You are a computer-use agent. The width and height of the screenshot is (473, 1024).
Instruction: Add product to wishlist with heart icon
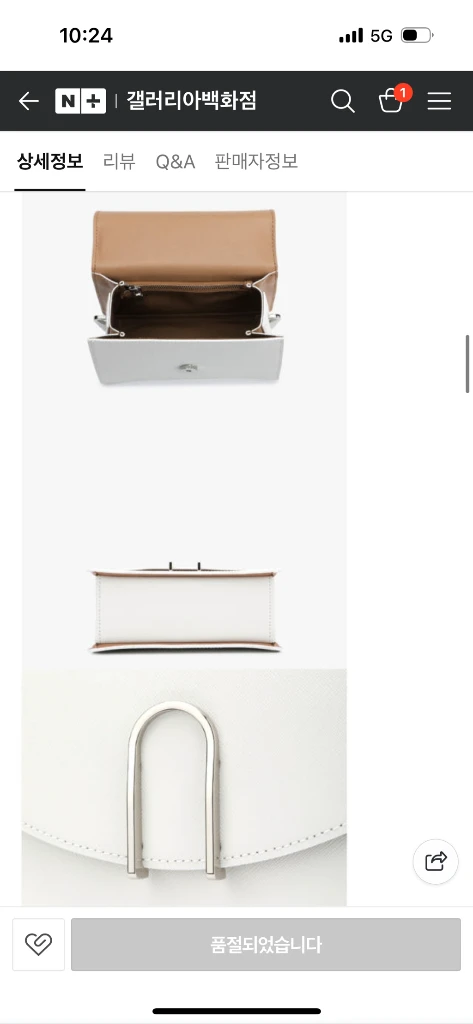pos(39,944)
